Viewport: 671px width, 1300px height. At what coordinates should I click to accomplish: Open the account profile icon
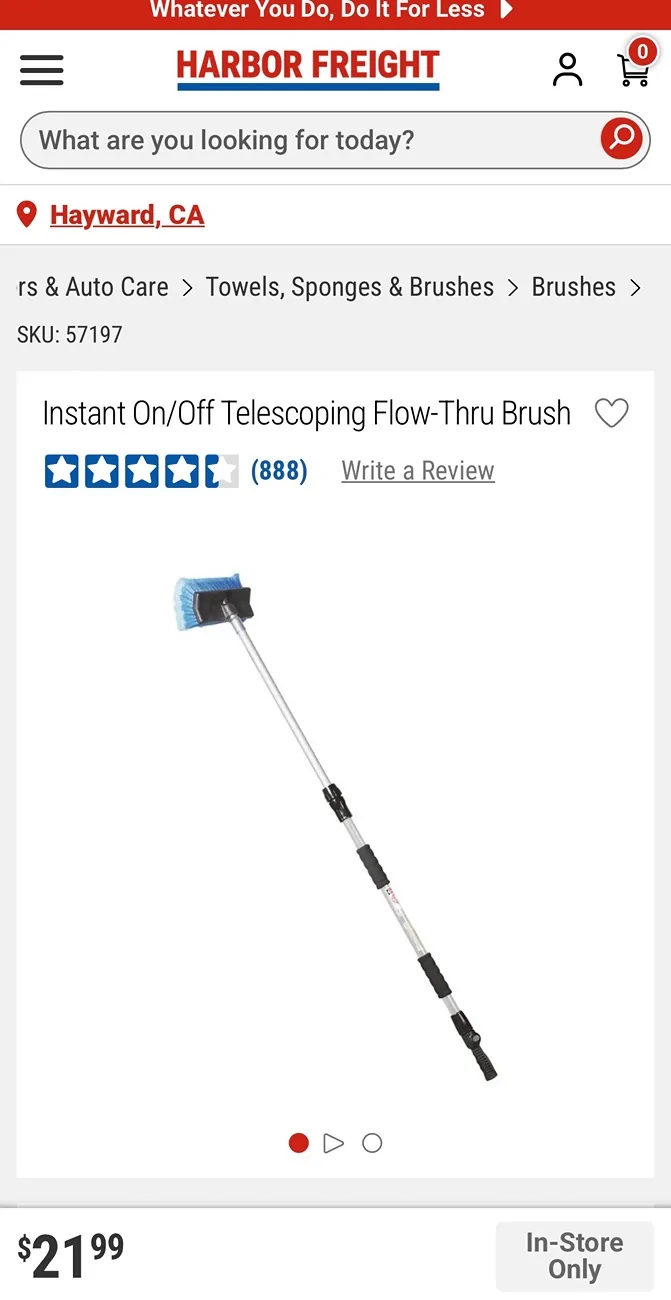567,69
